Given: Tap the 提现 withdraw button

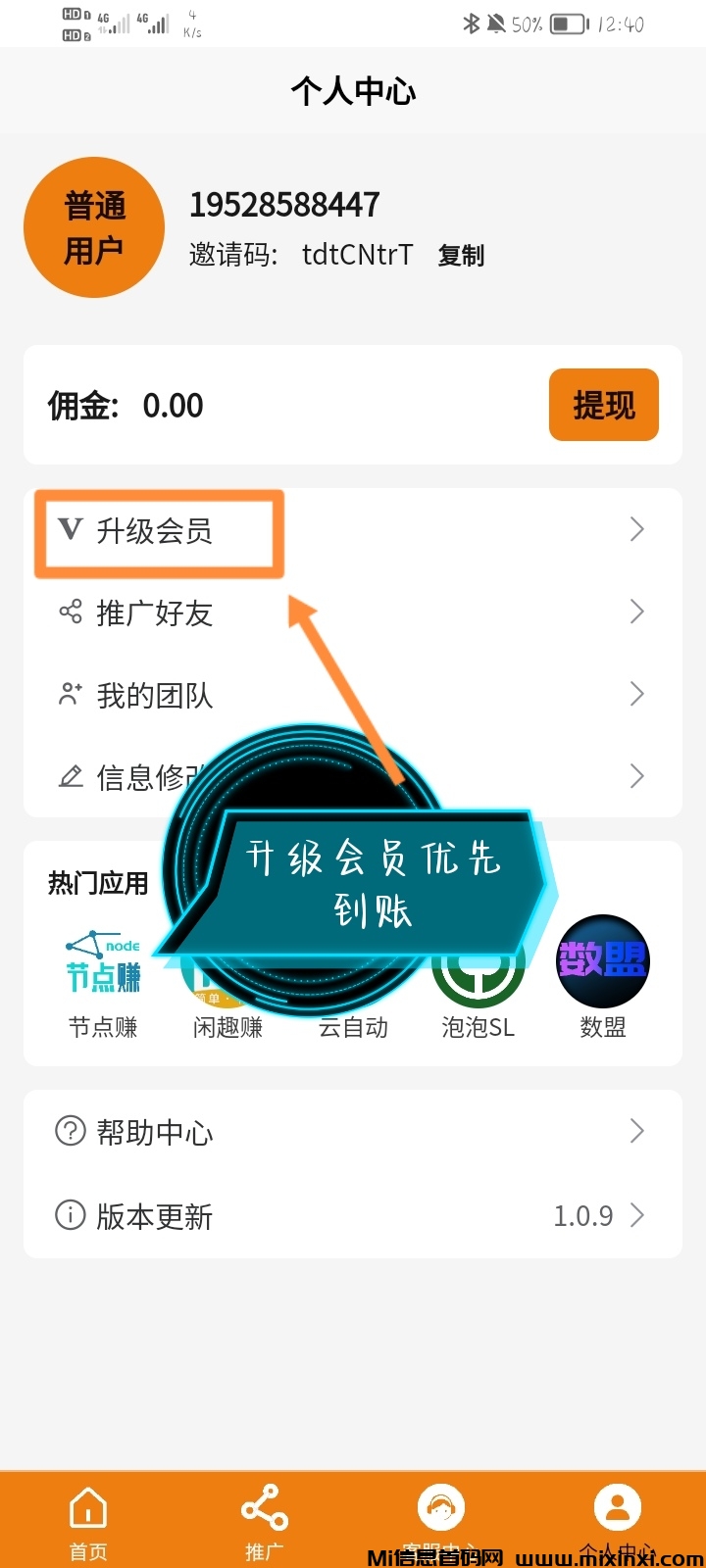Looking at the screenshot, I should coord(603,405).
